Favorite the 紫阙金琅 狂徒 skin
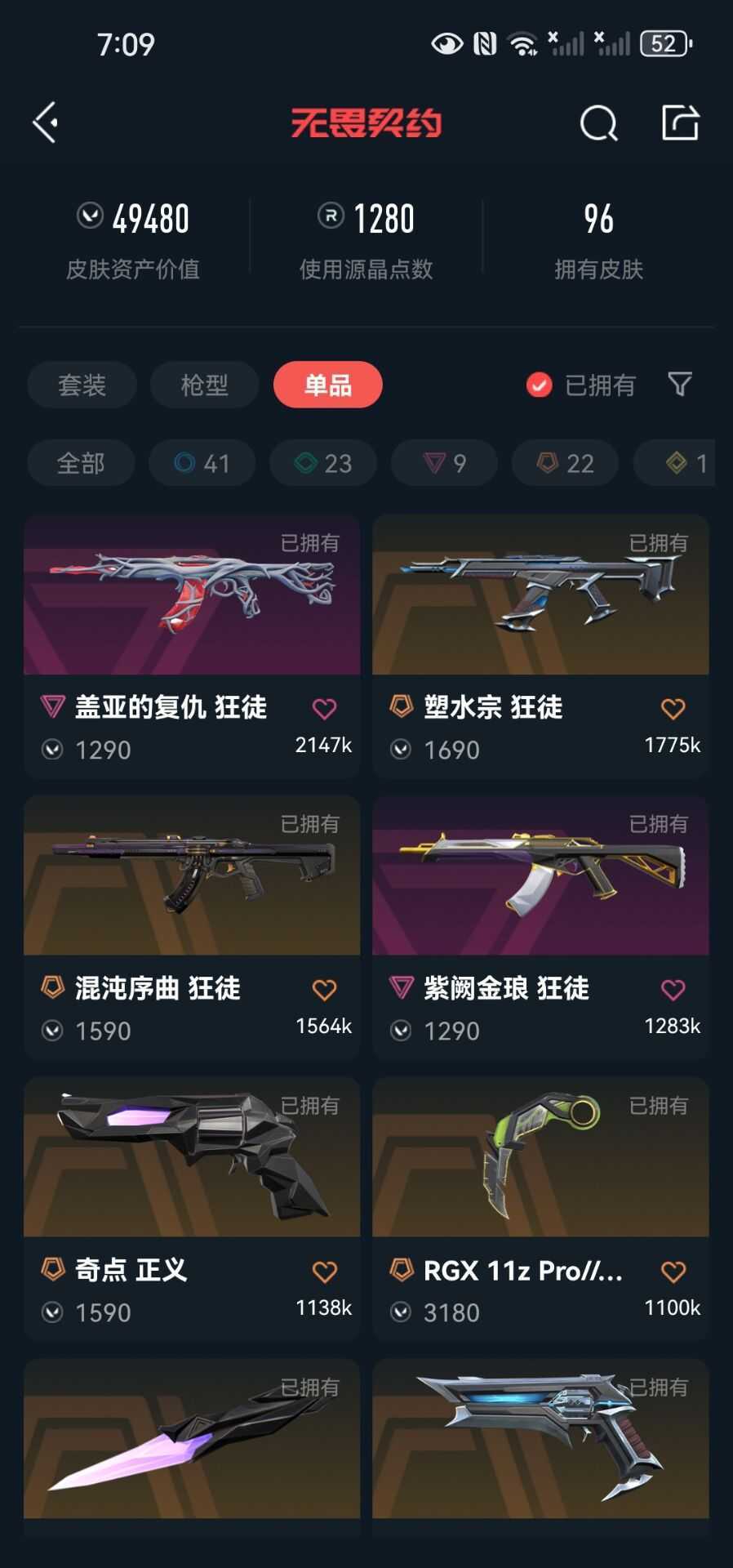This screenshot has width=733, height=1568. point(673,990)
